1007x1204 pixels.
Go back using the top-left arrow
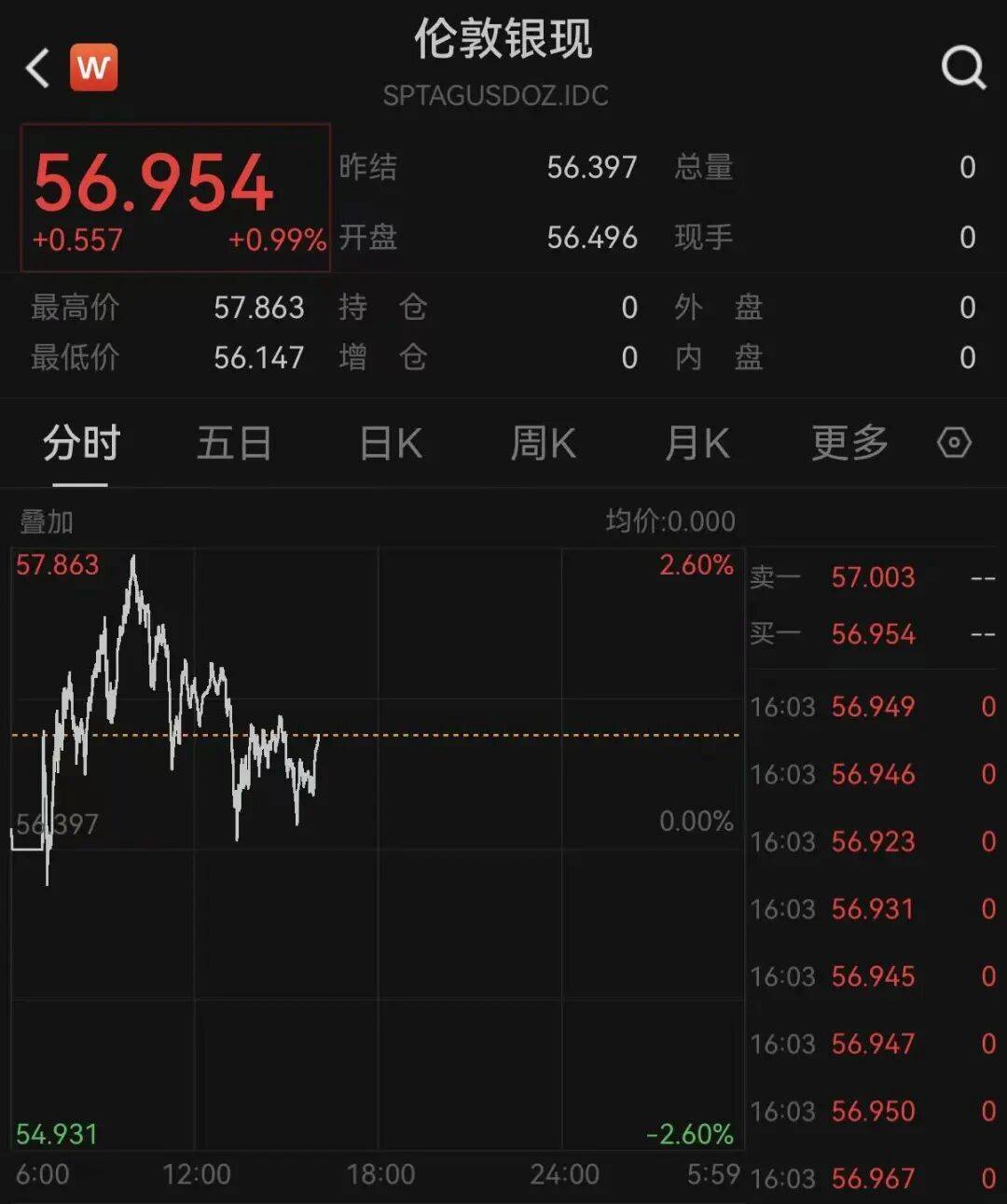[x=37, y=68]
